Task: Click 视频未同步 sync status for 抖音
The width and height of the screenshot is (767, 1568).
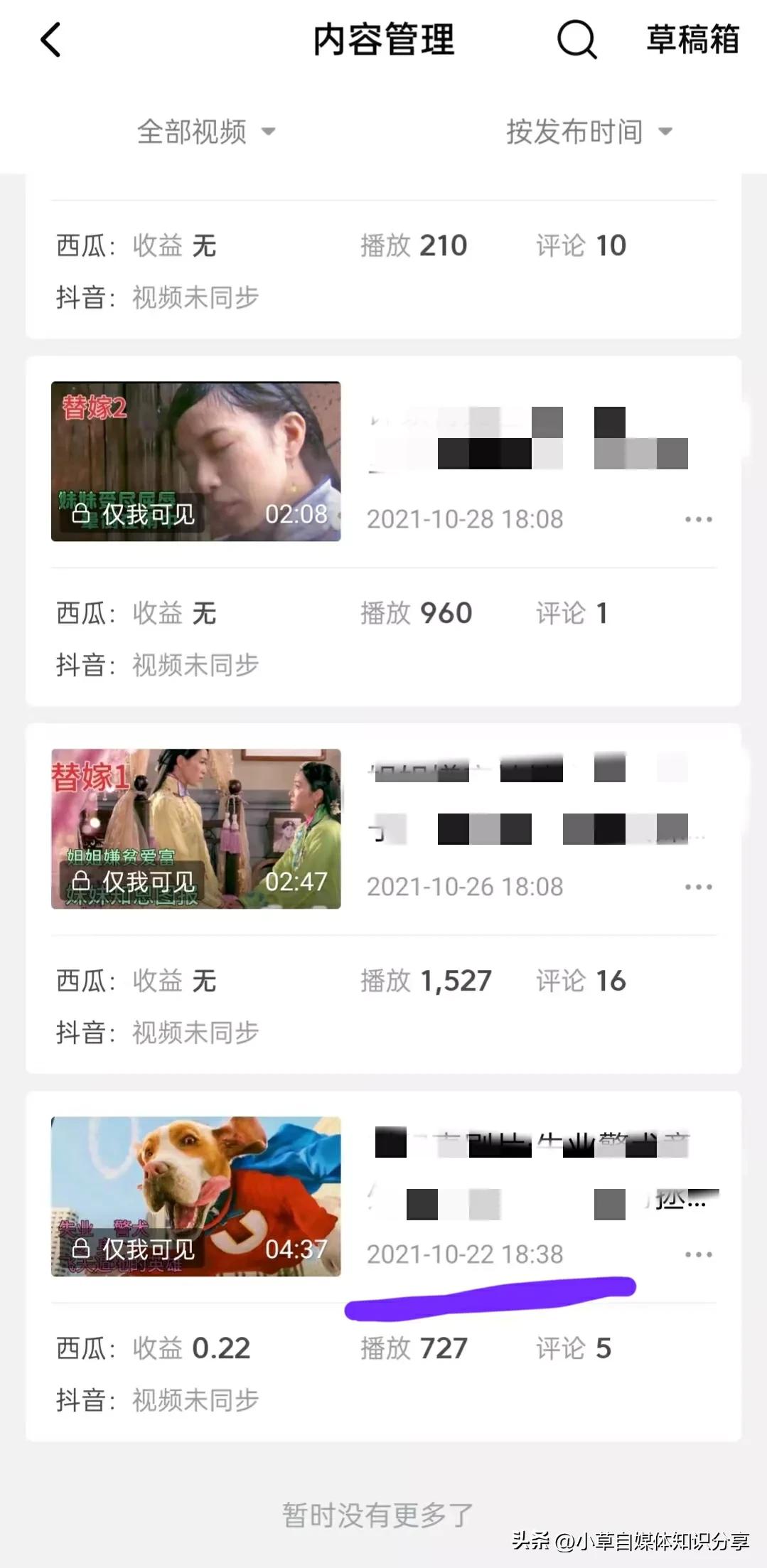Action: pos(192,1400)
